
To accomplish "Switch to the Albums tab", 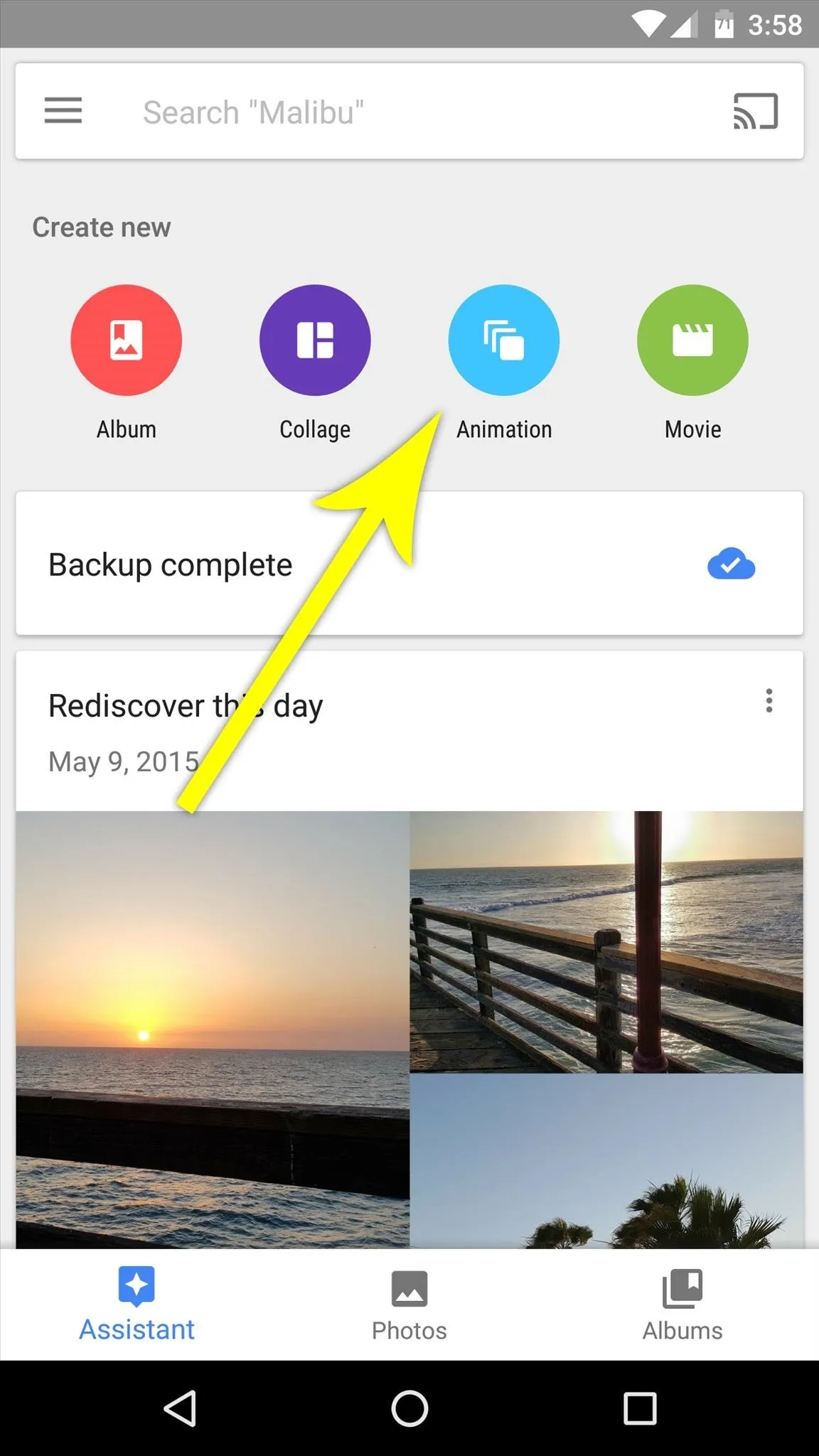I will tap(682, 1305).
